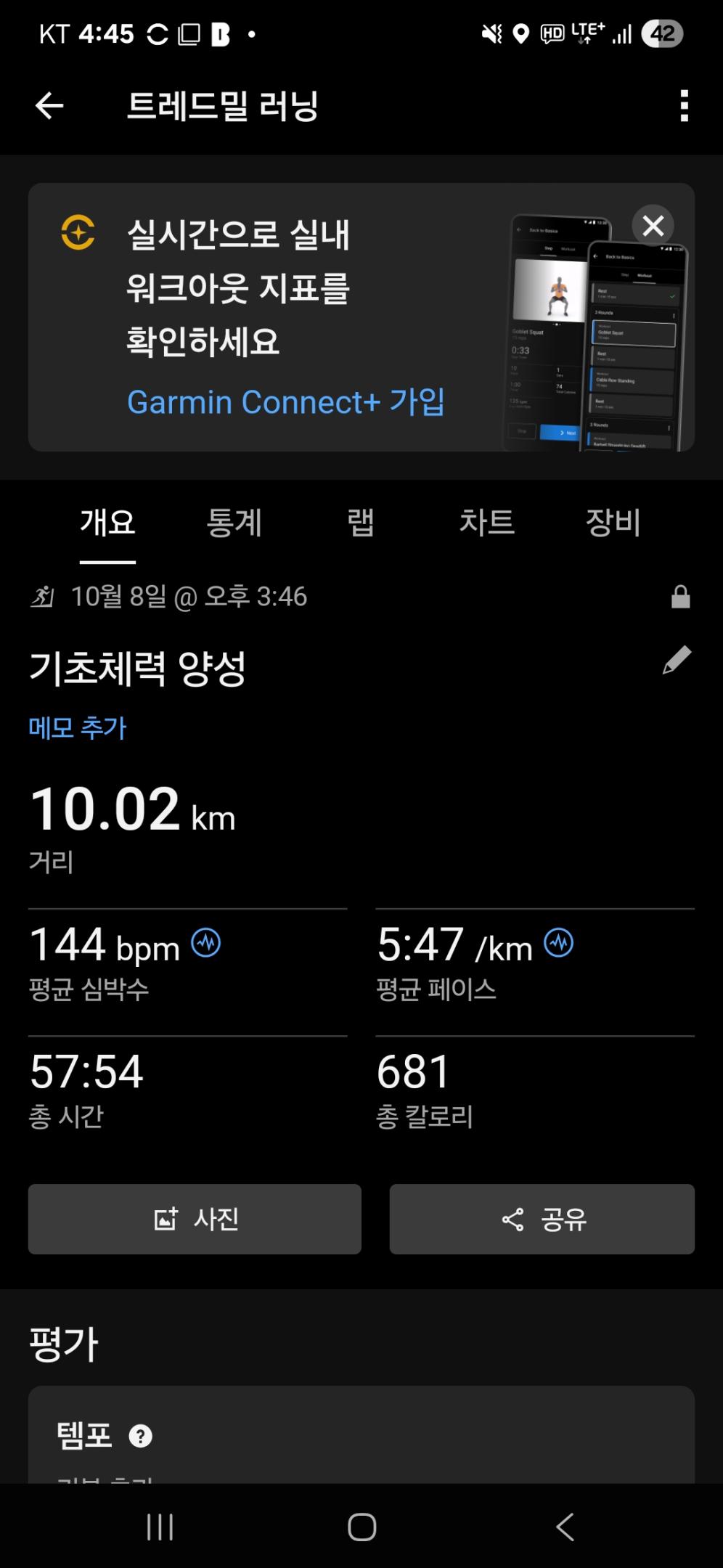Image resolution: width=723 pixels, height=1568 pixels.
Task: View the average heart rate insight icon
Action: [x=206, y=943]
